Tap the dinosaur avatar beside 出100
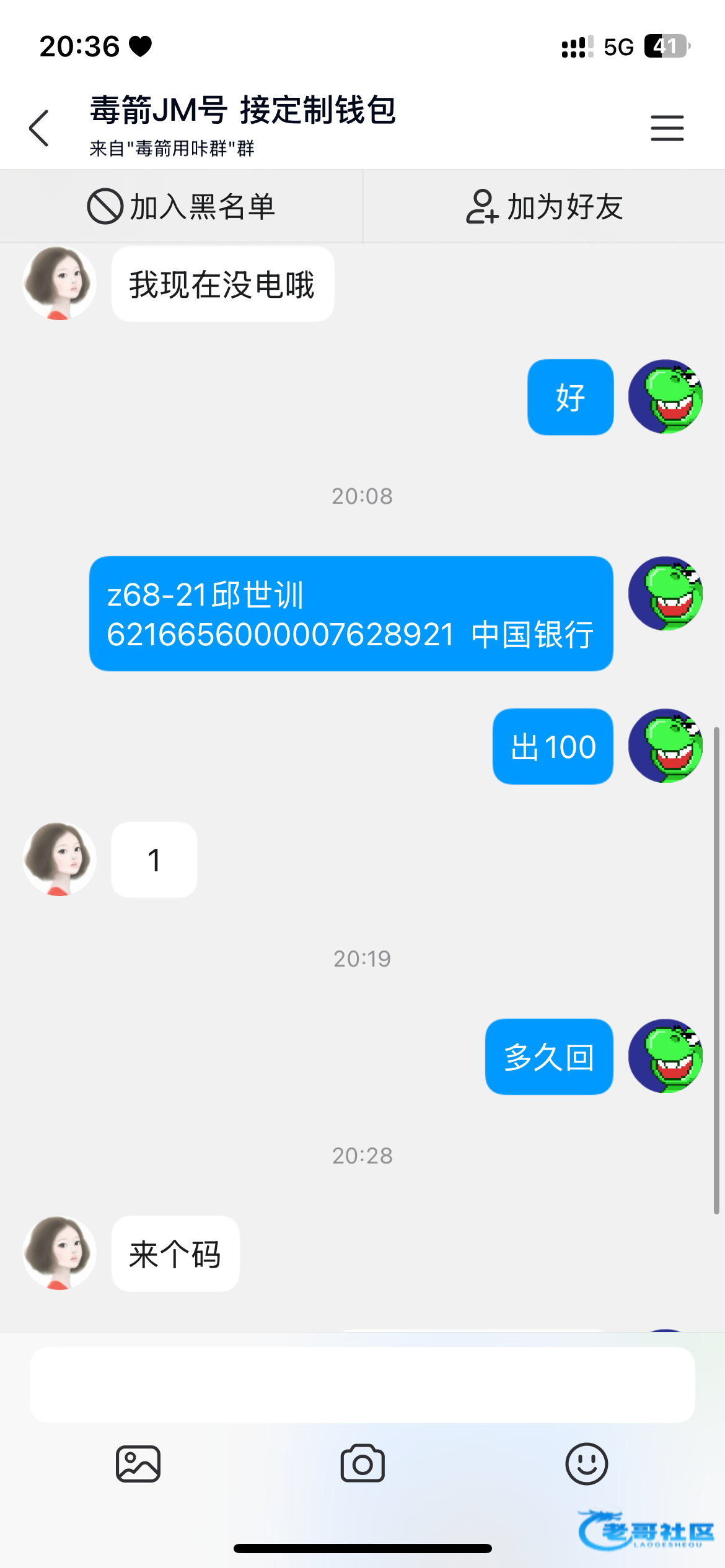The width and height of the screenshot is (725, 1568). click(666, 746)
